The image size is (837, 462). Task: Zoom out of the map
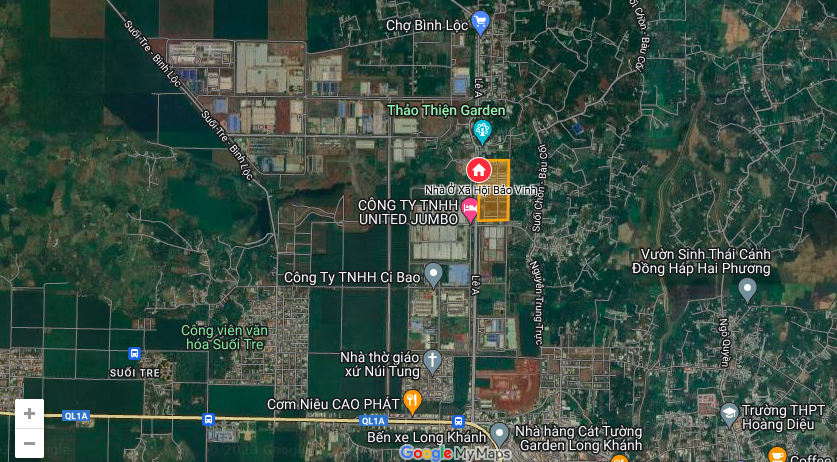(29, 443)
